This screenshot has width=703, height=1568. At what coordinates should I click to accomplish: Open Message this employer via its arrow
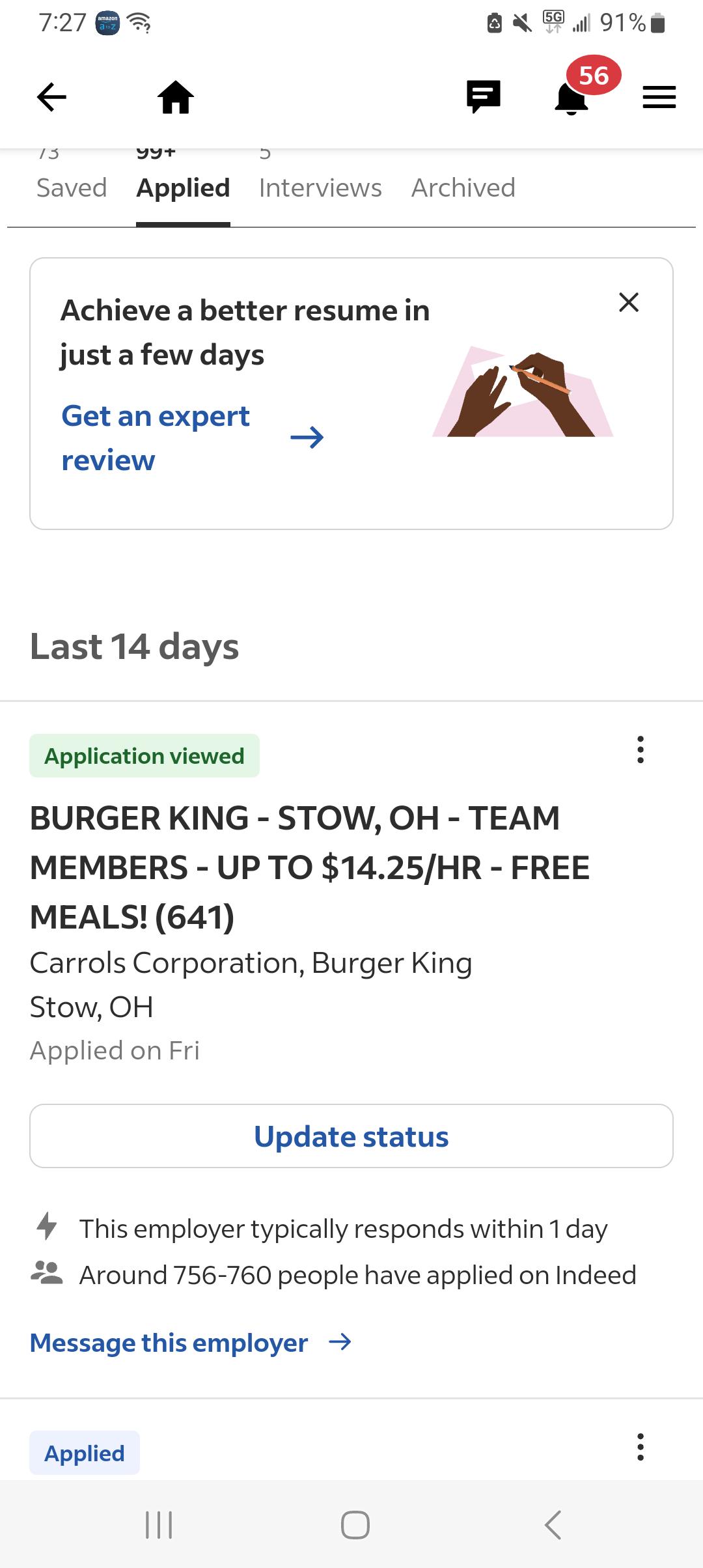(x=340, y=1342)
